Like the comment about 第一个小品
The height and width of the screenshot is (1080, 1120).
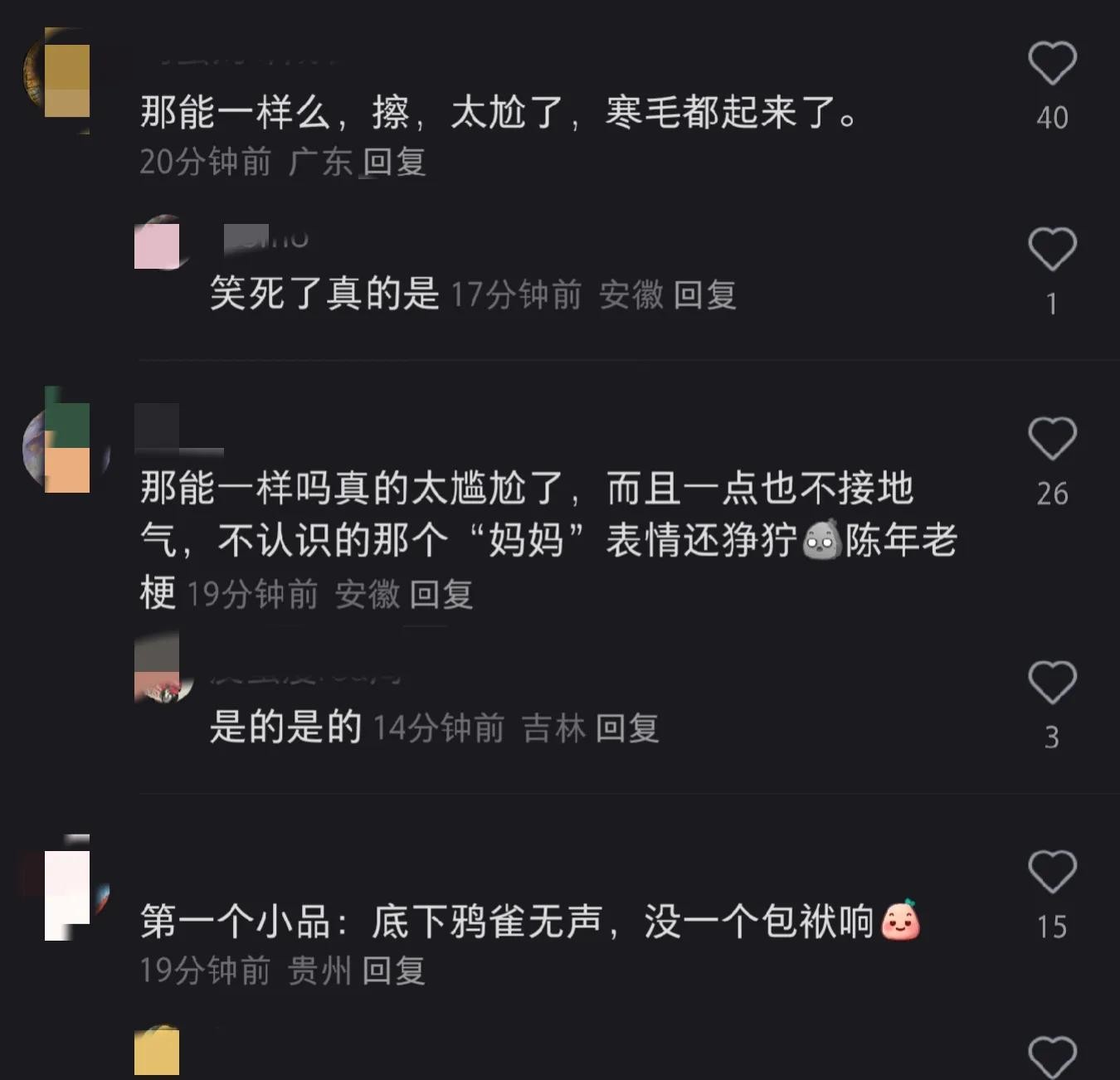(1052, 873)
